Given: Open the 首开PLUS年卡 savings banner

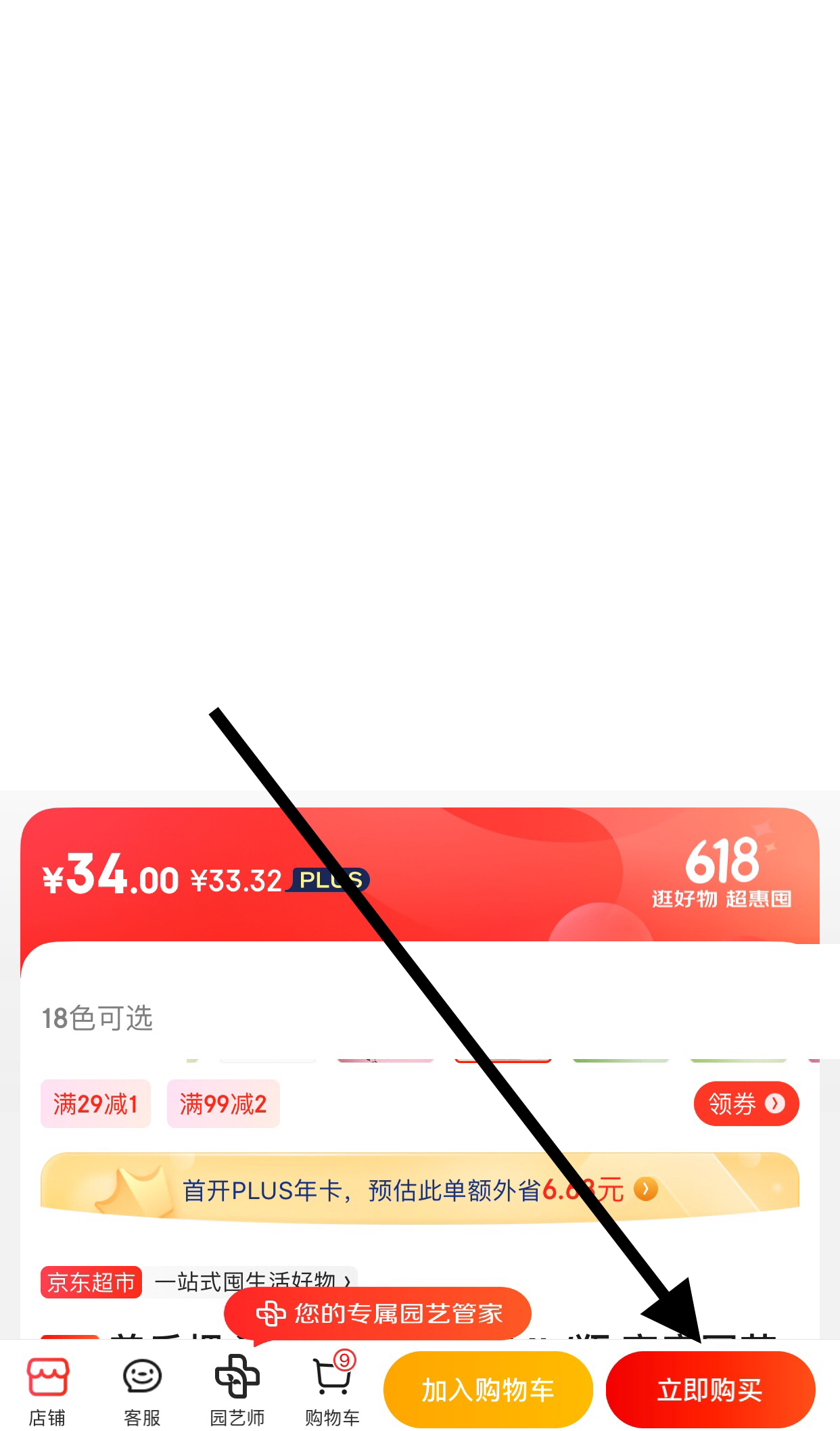Looking at the screenshot, I should [419, 1190].
